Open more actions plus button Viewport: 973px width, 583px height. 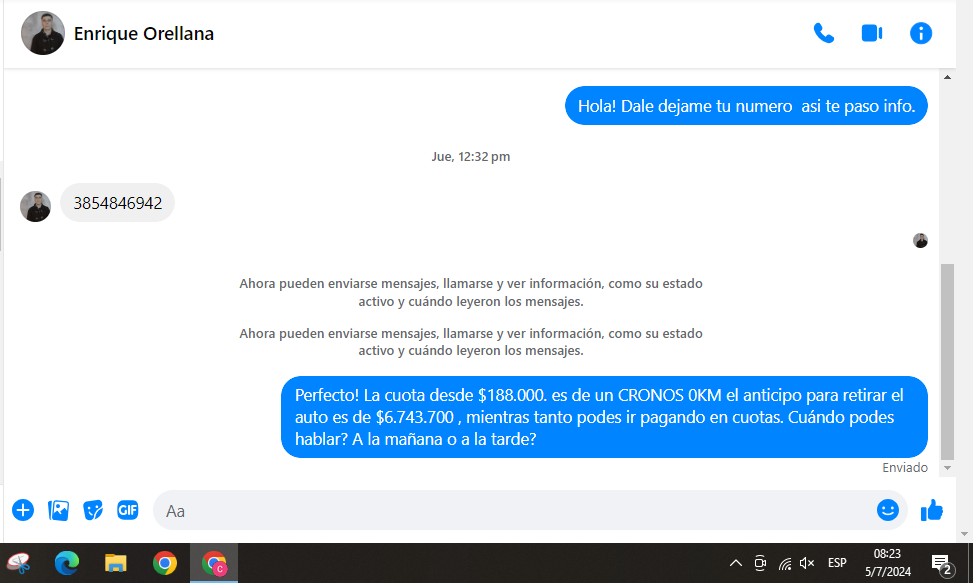23,510
